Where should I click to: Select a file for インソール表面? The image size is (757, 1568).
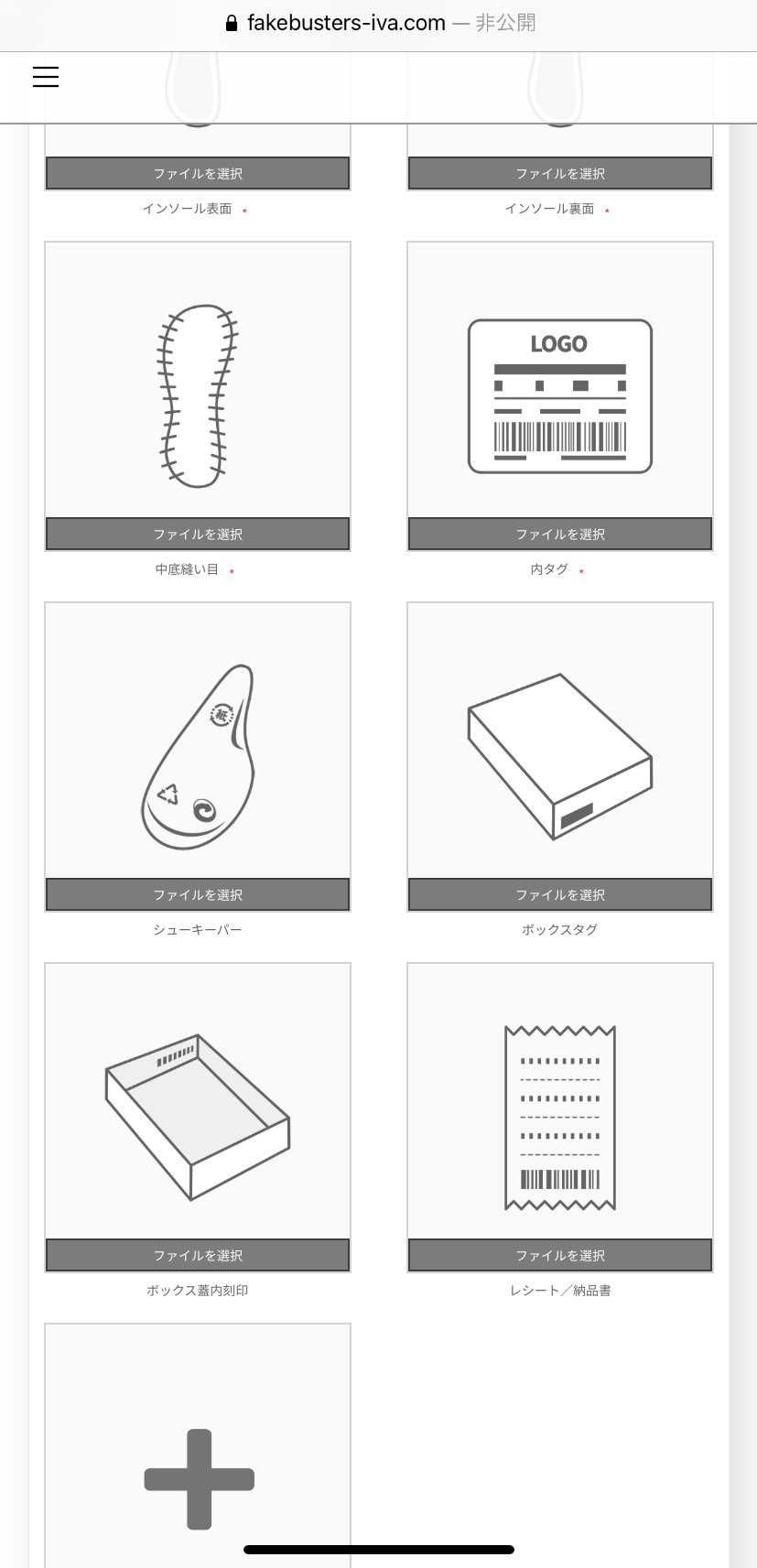[x=197, y=173]
